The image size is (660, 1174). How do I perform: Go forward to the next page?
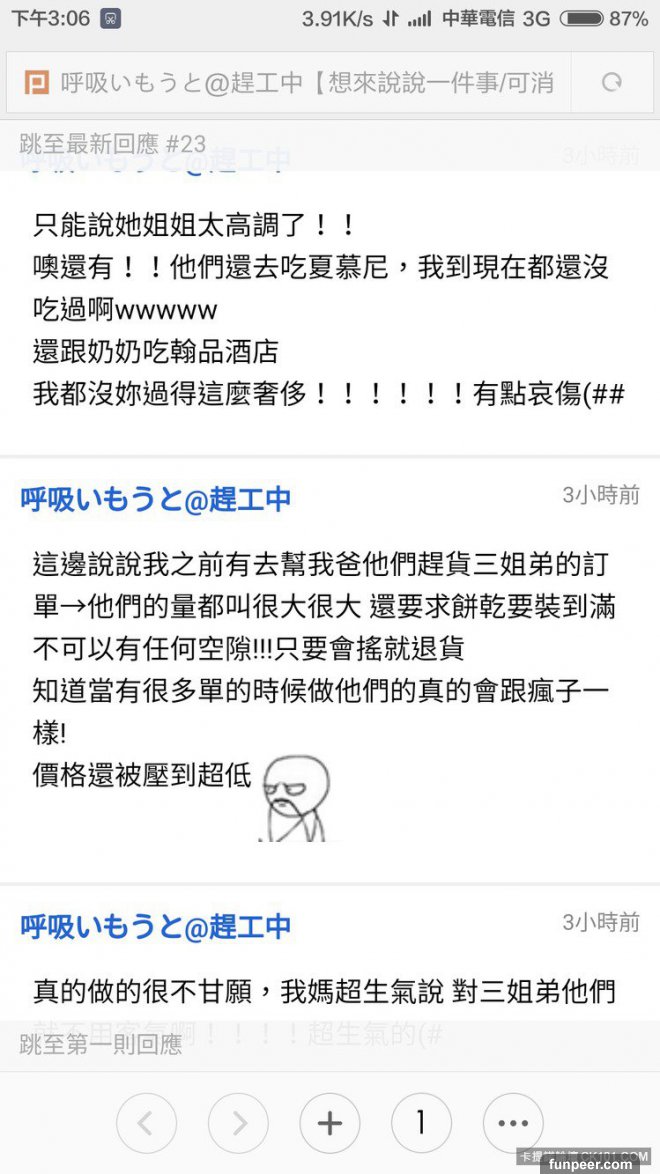point(238,1123)
